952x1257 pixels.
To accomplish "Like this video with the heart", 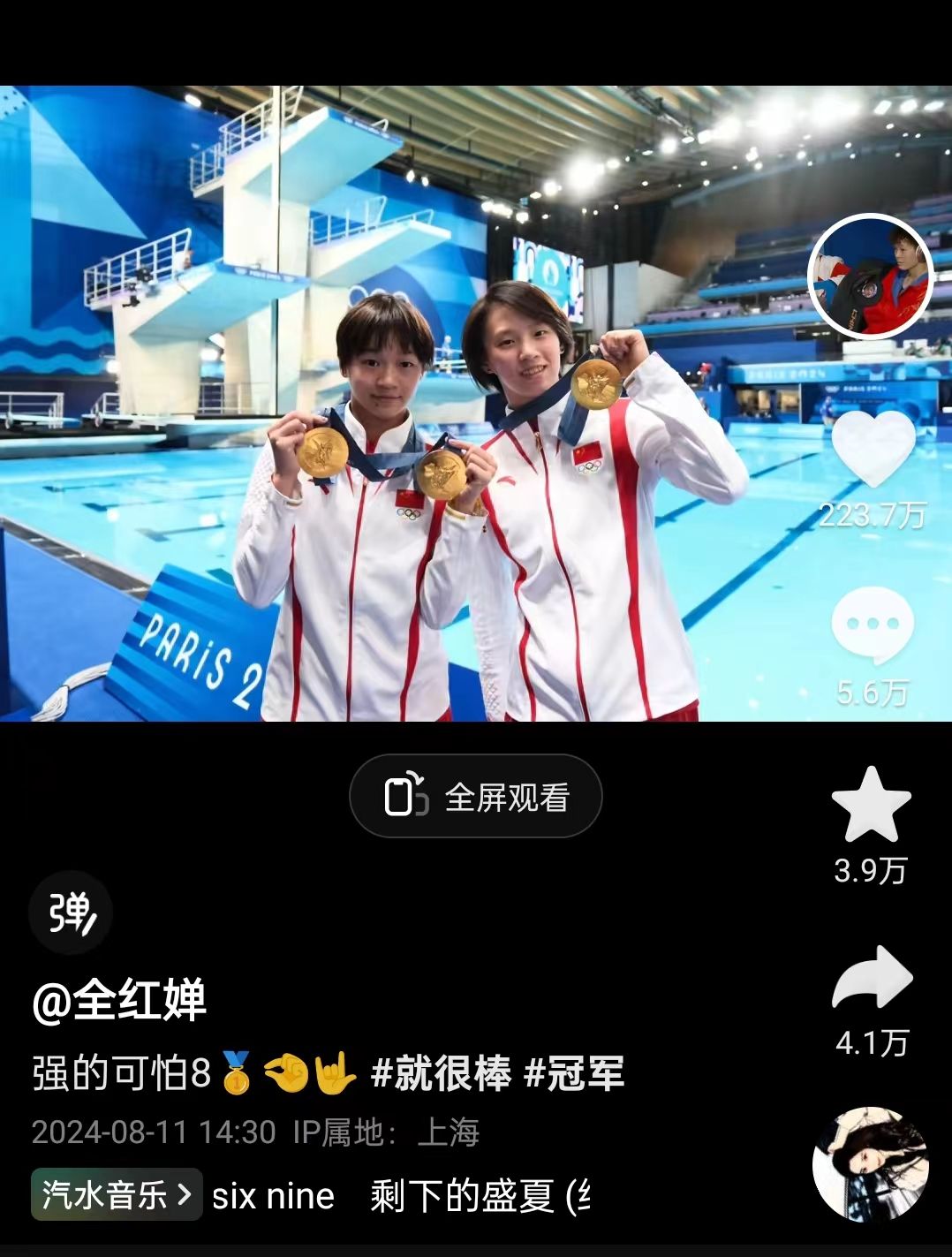I will [873, 449].
